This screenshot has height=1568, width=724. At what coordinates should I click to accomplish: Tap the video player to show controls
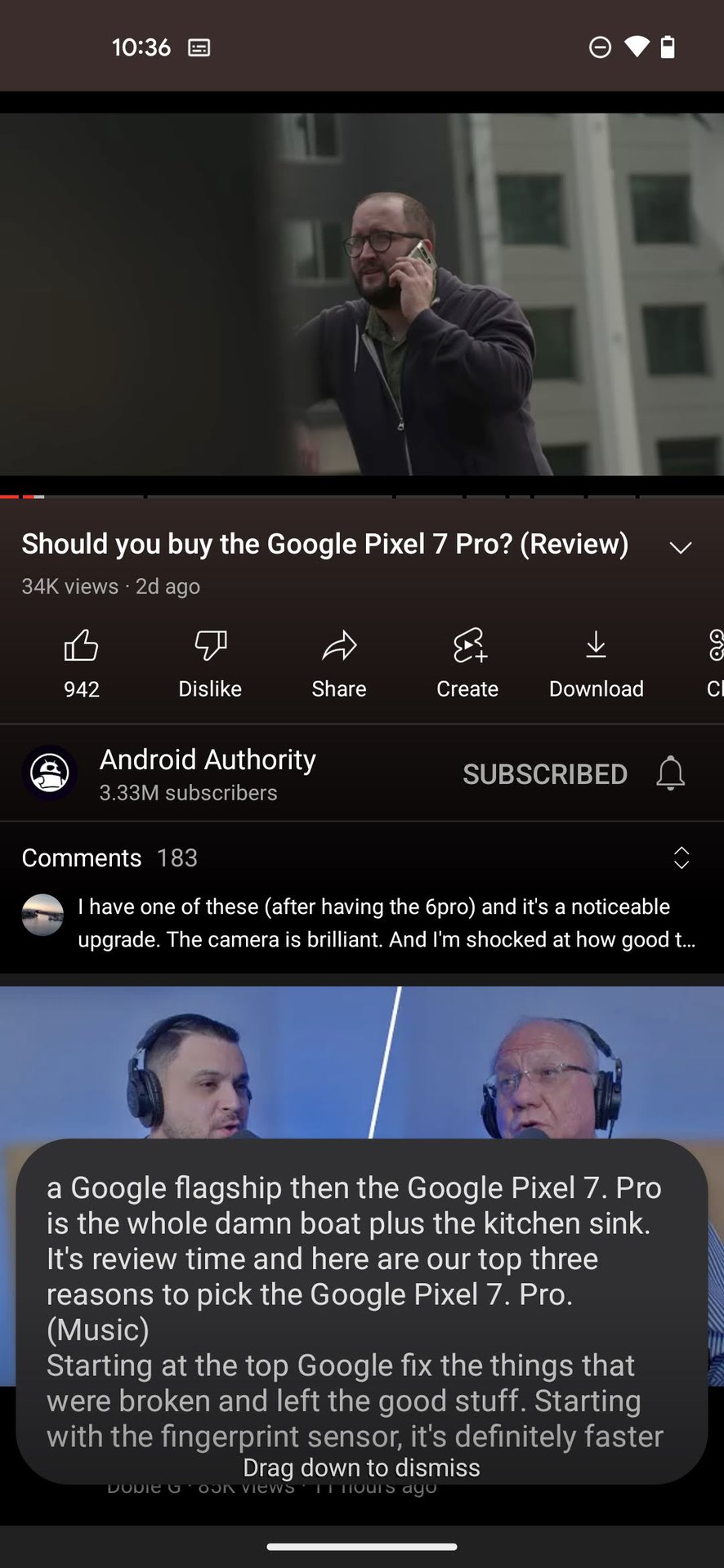[x=361, y=294]
